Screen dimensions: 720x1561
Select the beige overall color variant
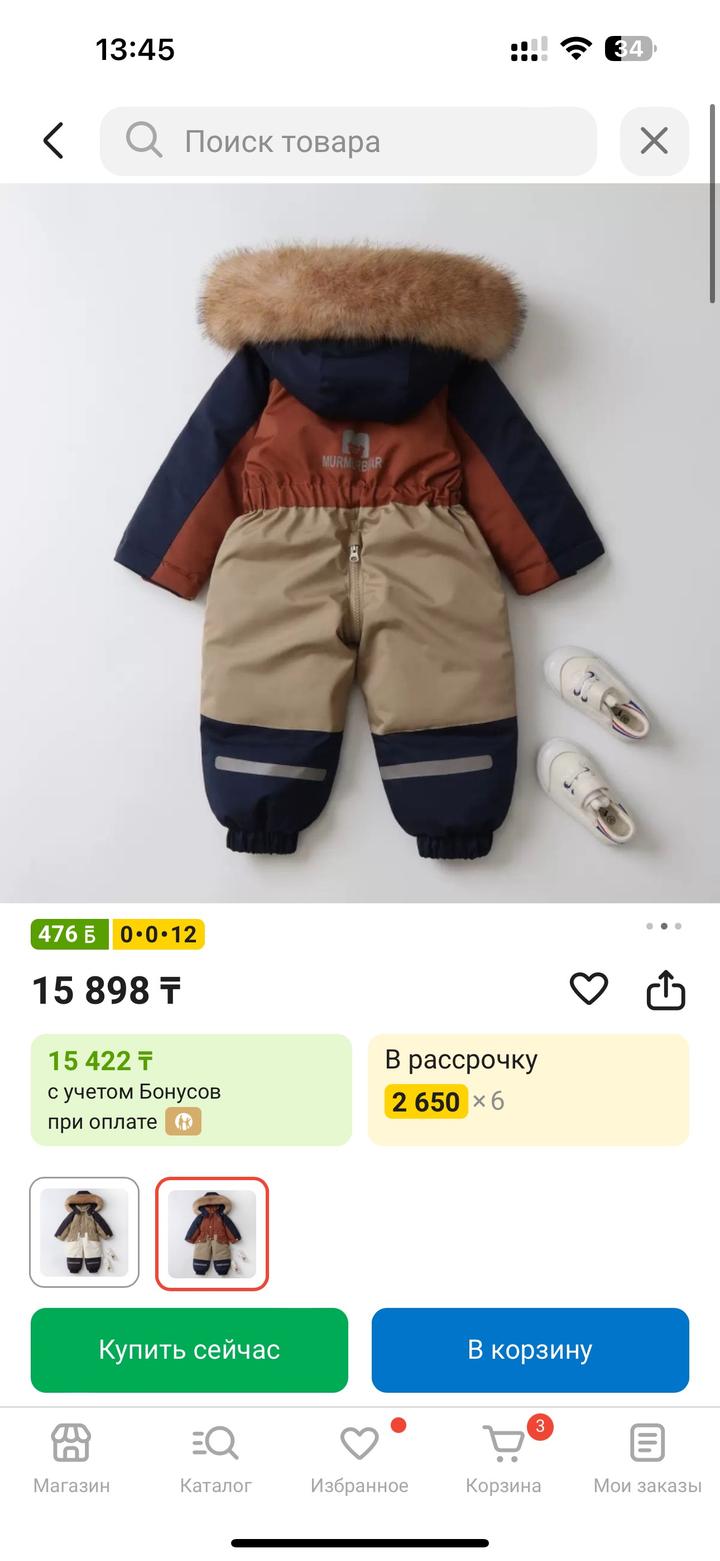click(x=85, y=1232)
